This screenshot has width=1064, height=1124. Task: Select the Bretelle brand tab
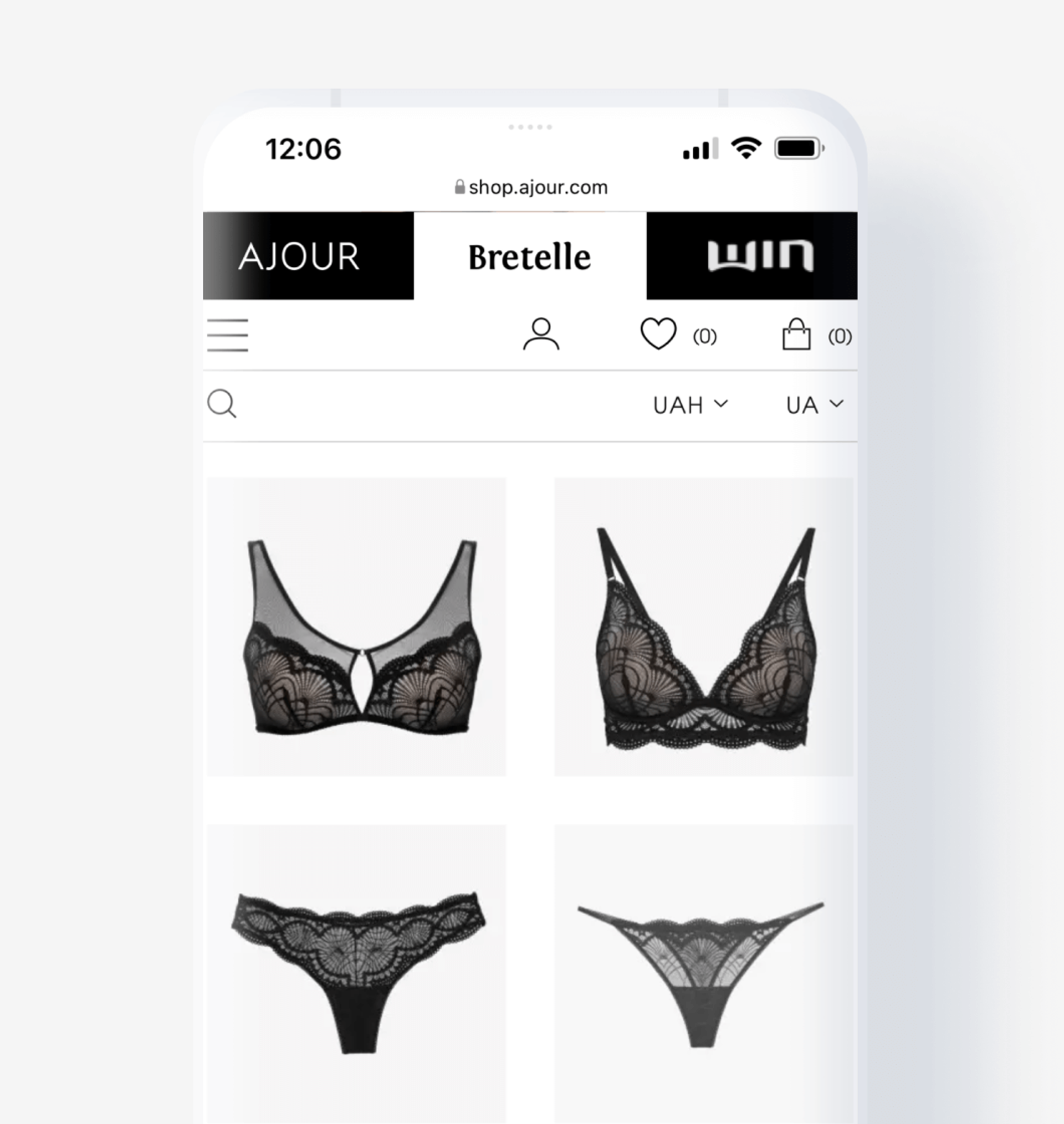[530, 255]
